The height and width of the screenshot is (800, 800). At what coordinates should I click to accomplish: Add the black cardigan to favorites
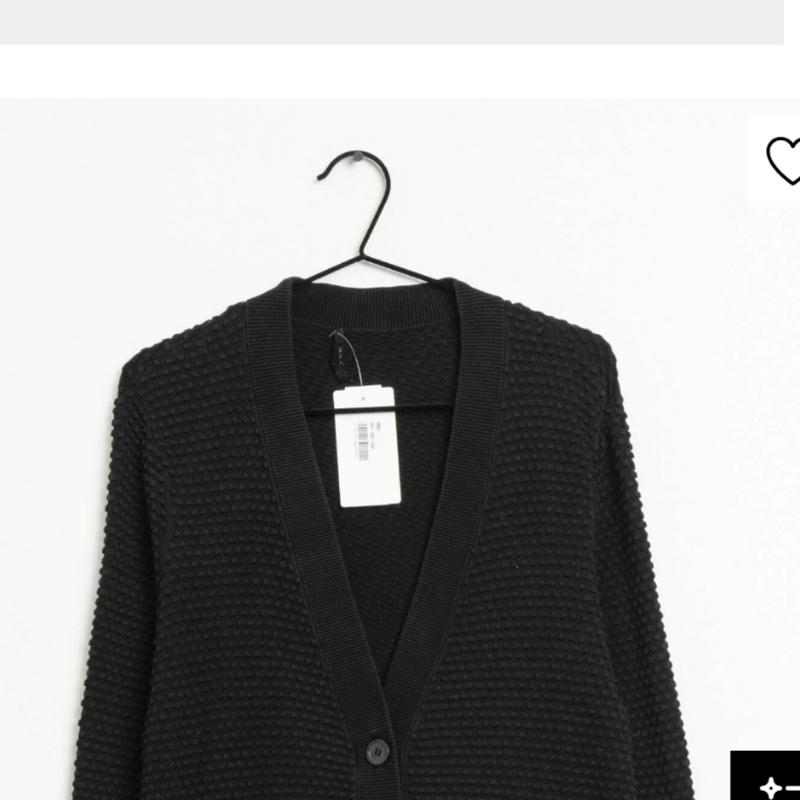(x=782, y=161)
